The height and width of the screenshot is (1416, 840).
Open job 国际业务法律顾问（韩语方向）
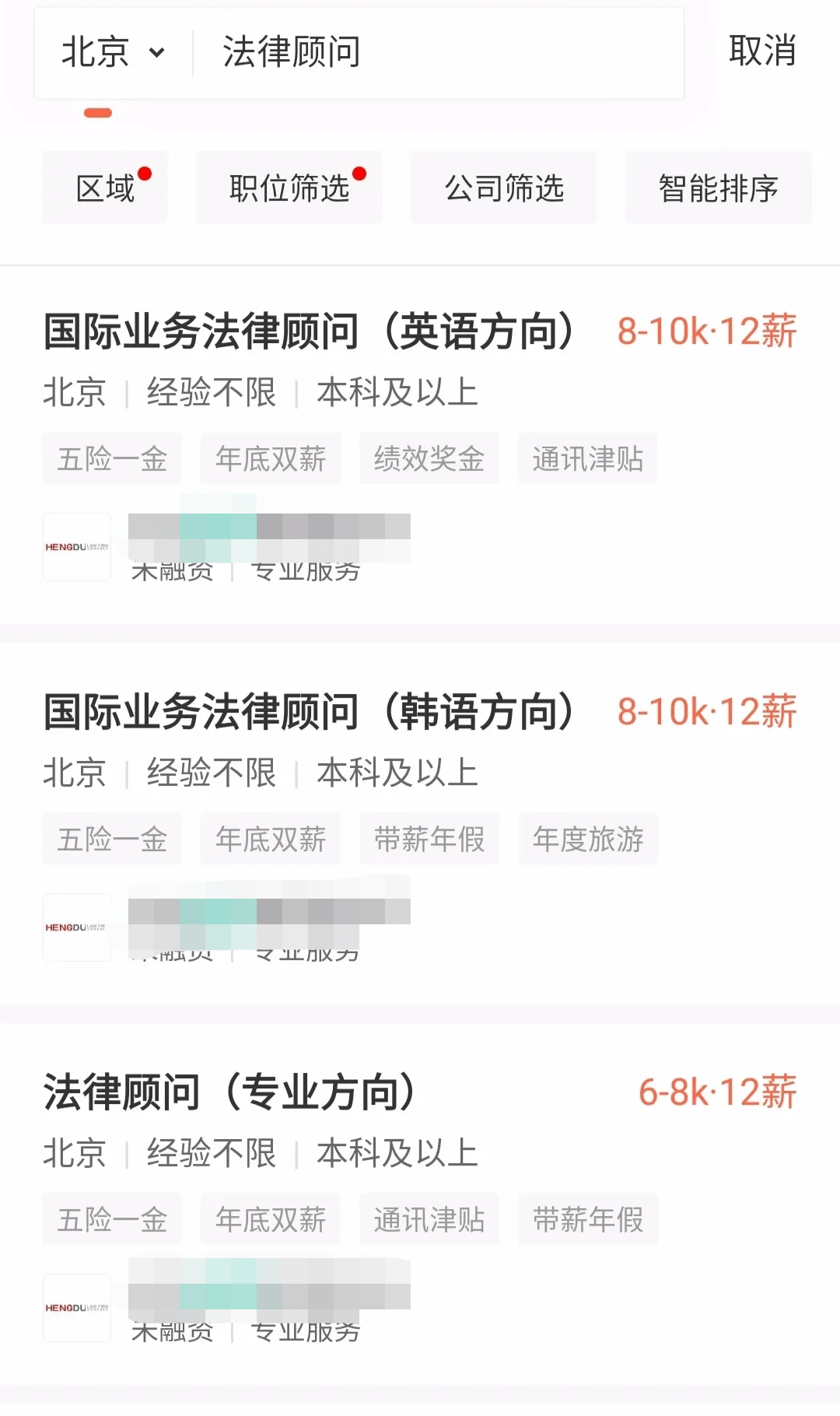[310, 712]
